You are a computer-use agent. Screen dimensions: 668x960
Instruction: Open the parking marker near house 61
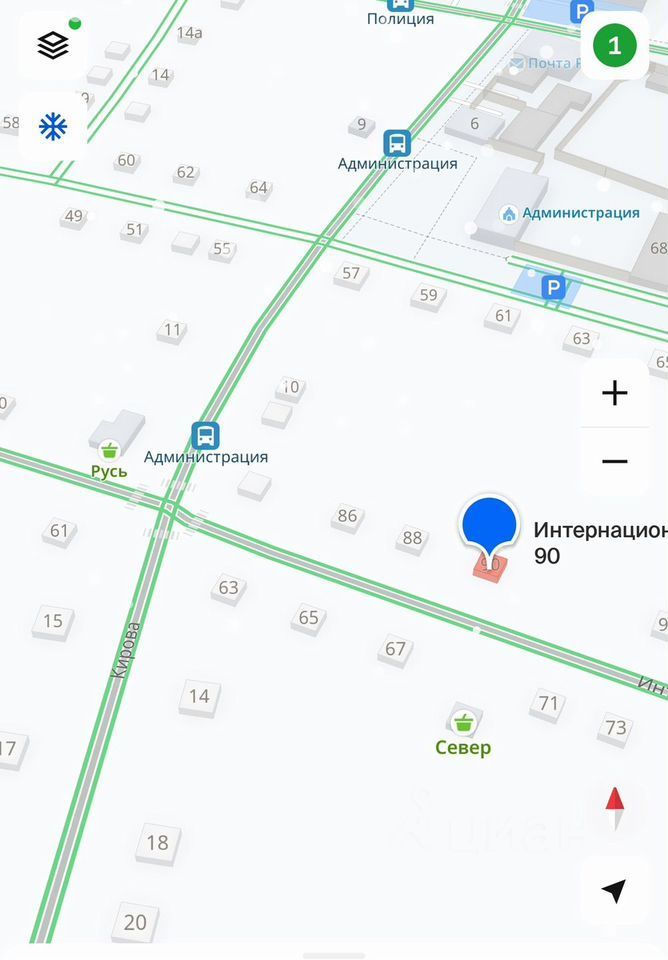click(551, 288)
